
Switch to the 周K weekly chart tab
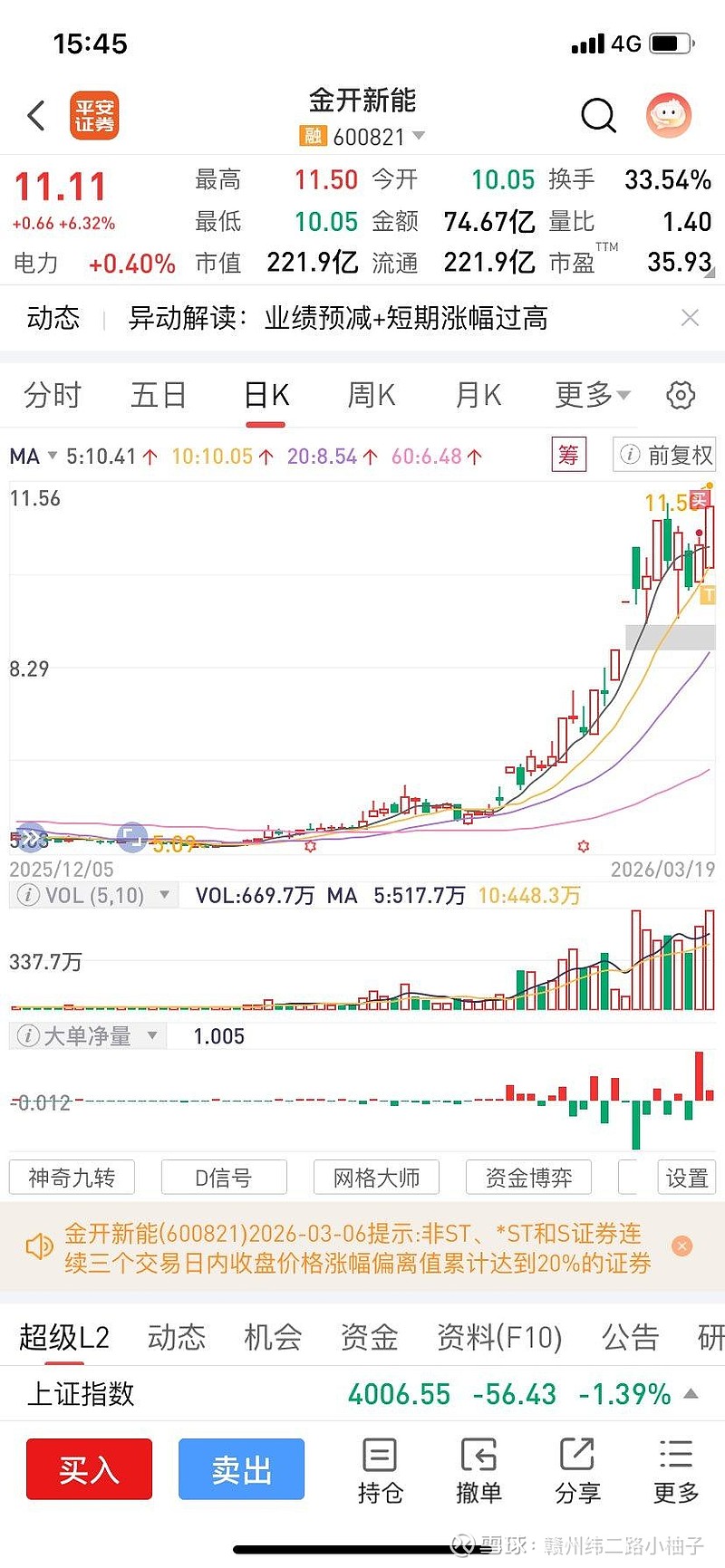coord(370,395)
